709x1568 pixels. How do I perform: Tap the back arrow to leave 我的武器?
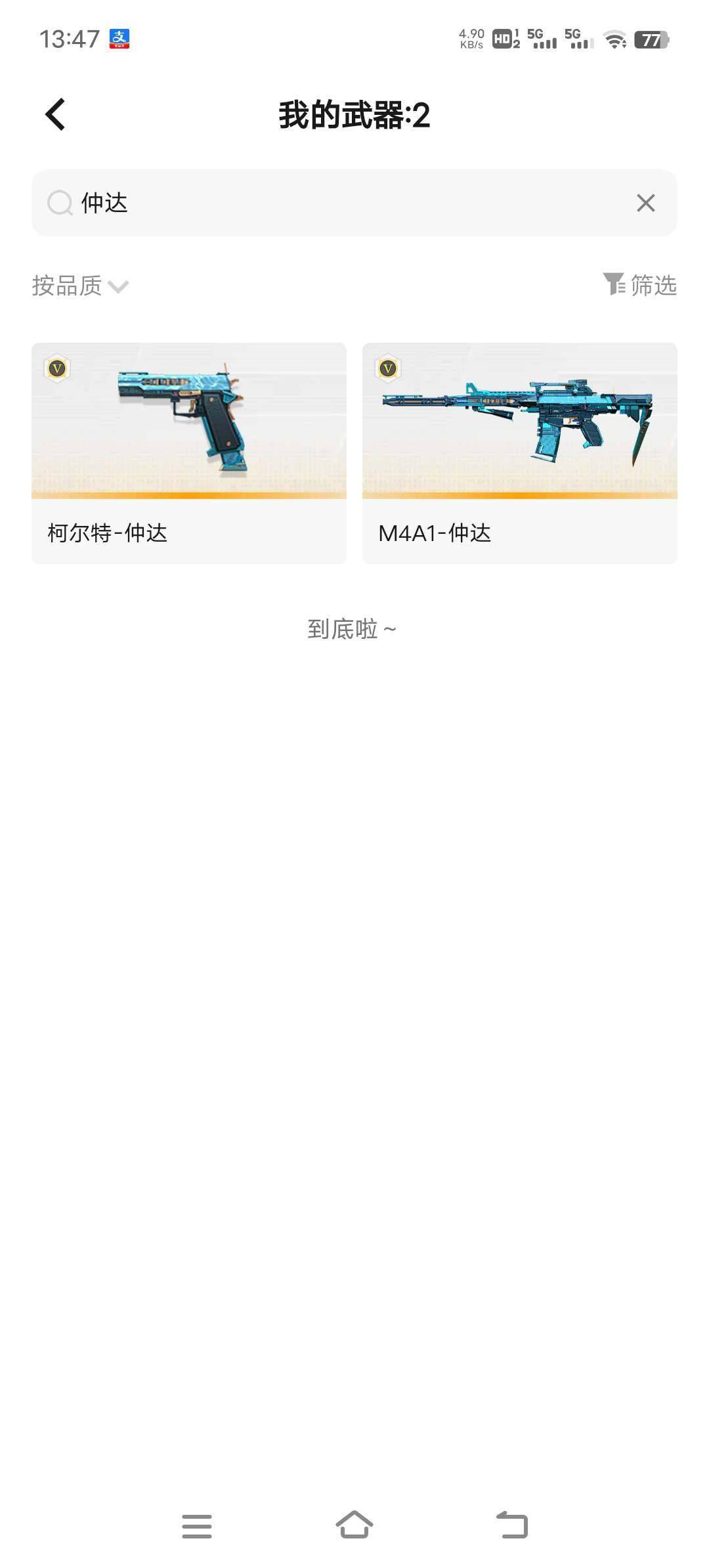click(x=55, y=114)
